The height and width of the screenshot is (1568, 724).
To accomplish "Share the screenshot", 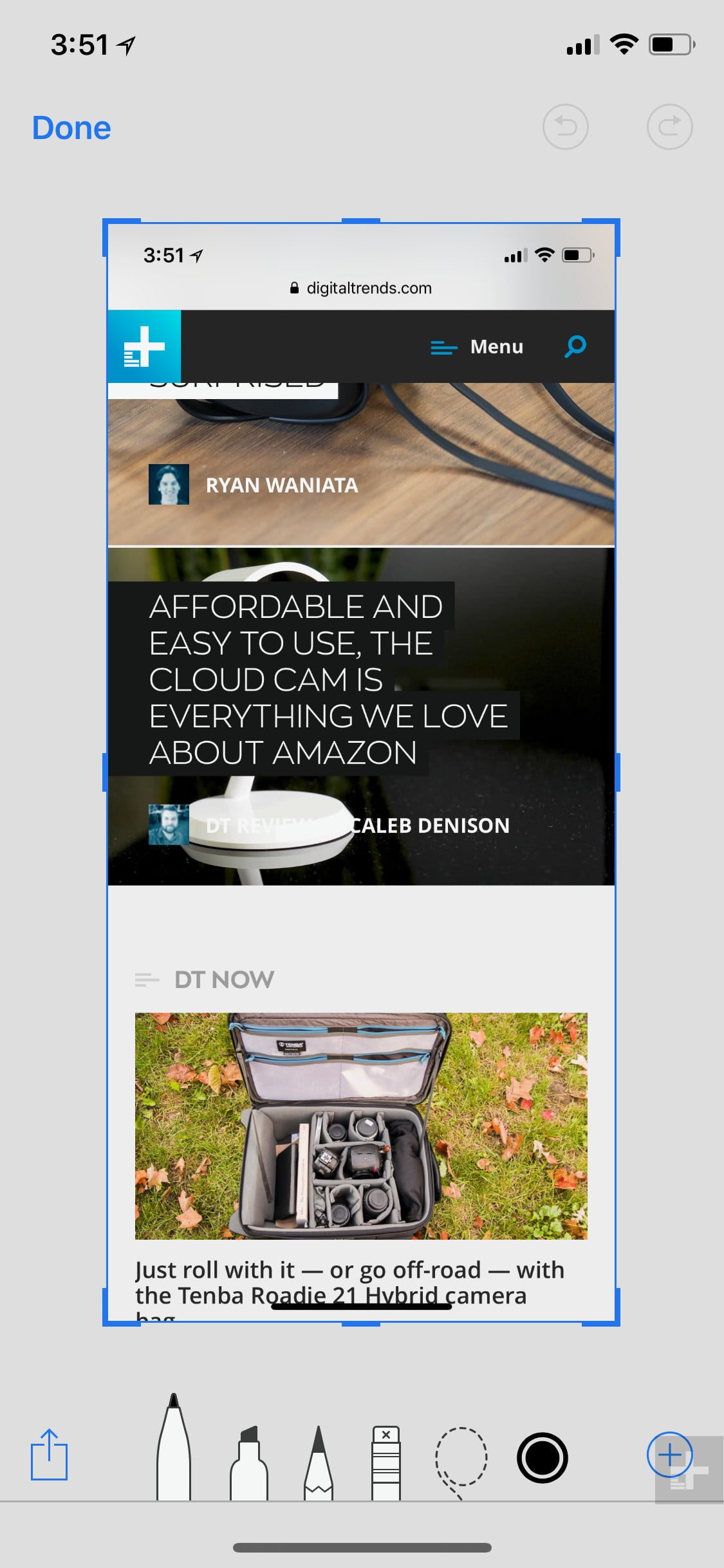I will (x=49, y=1455).
